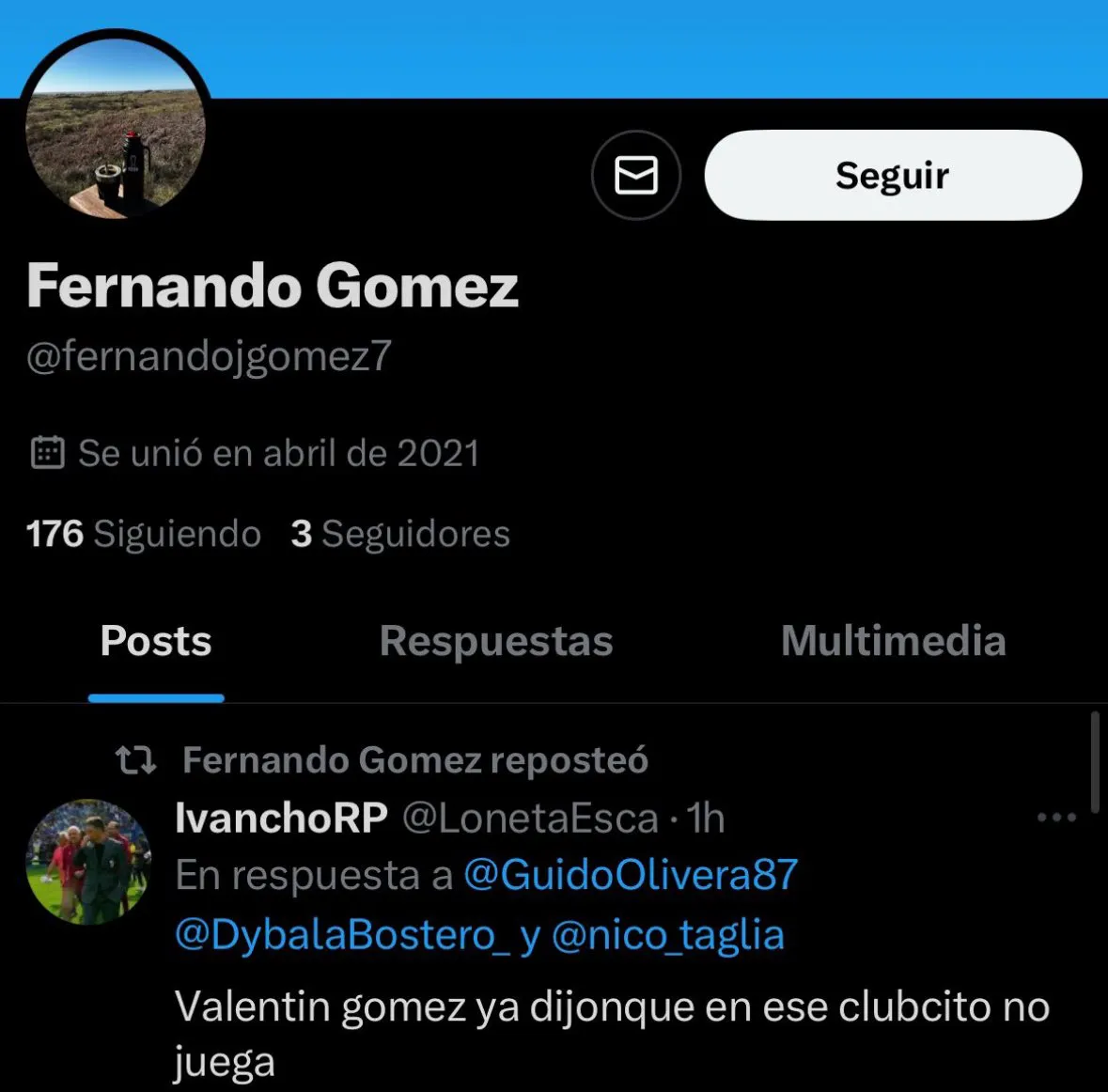Open the overflow menu on IvanchoRP's post
The width and height of the screenshot is (1108, 1092).
1056,818
